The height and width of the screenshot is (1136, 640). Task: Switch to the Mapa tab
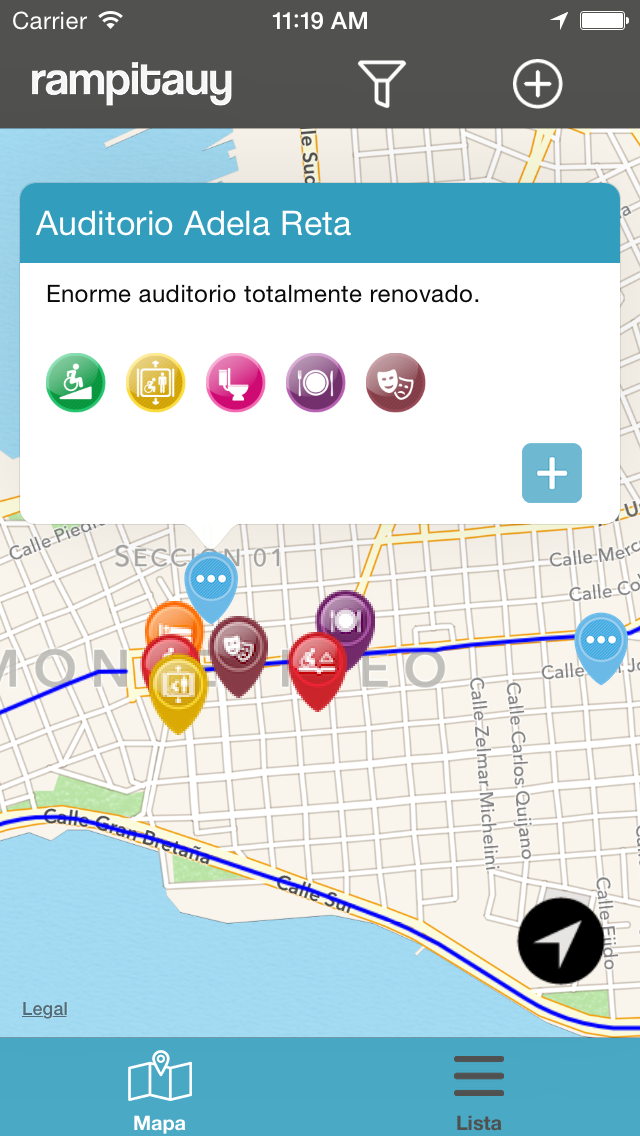(160, 1088)
